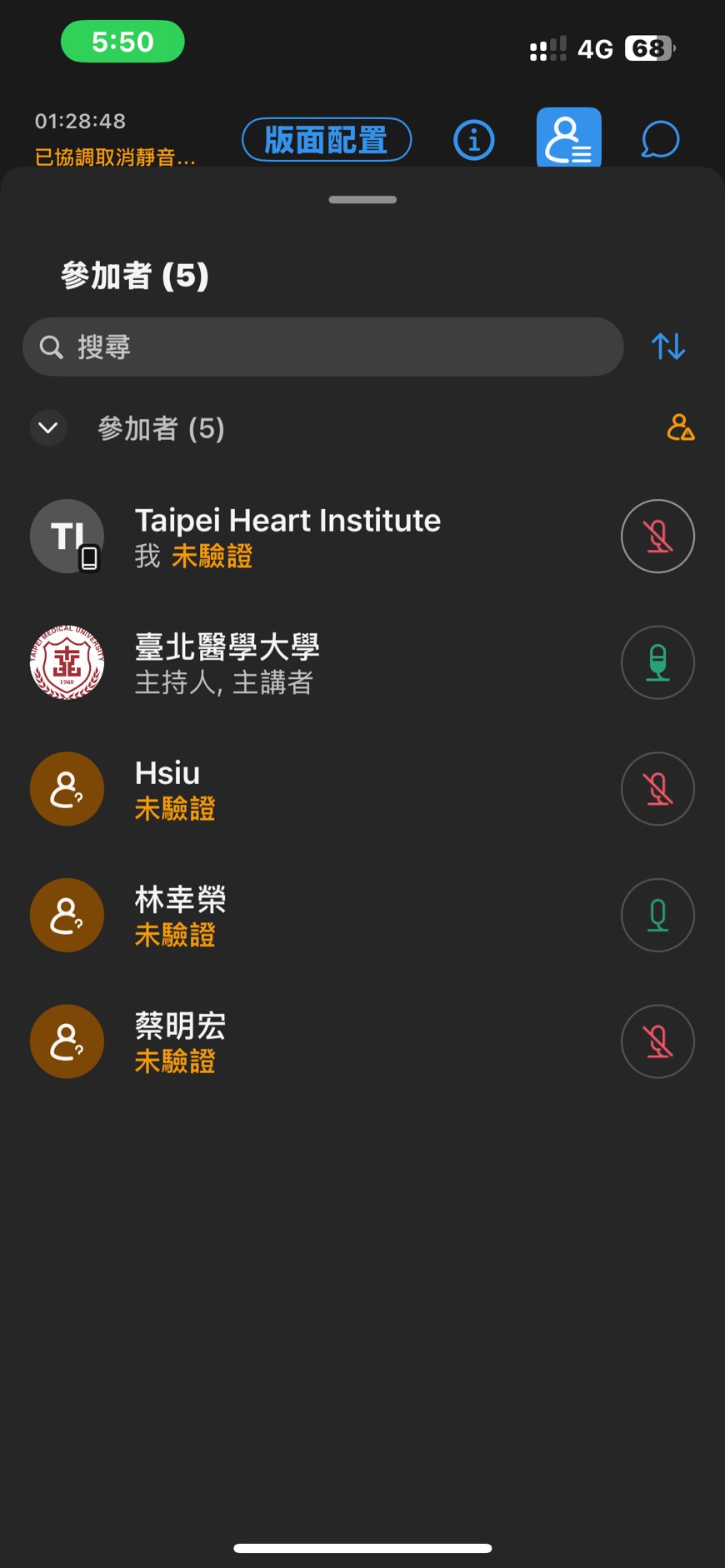The image size is (725, 1568).
Task: Tap the 搜尋 search field
Action: (322, 347)
